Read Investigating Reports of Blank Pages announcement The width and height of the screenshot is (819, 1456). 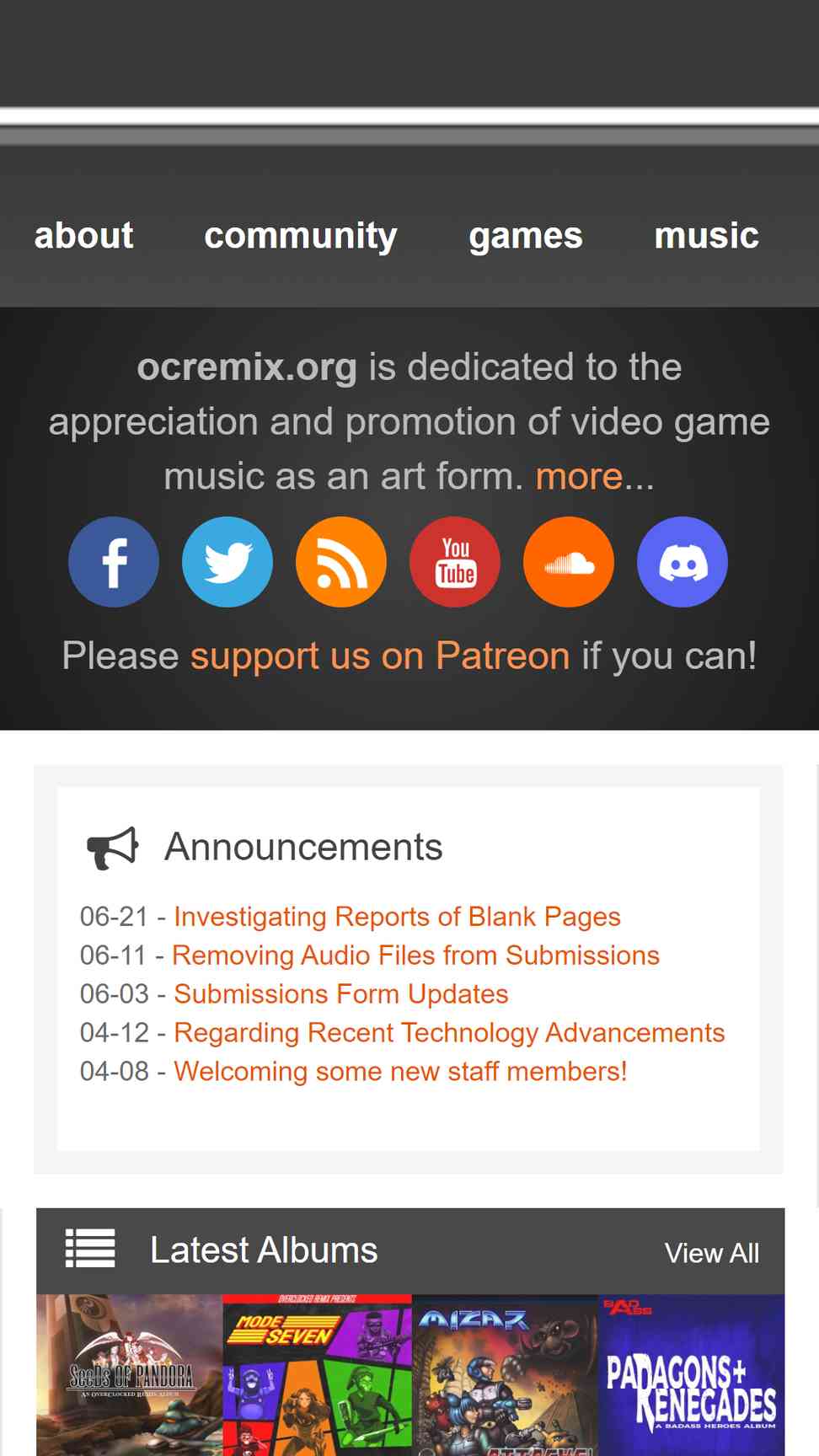tap(397, 917)
